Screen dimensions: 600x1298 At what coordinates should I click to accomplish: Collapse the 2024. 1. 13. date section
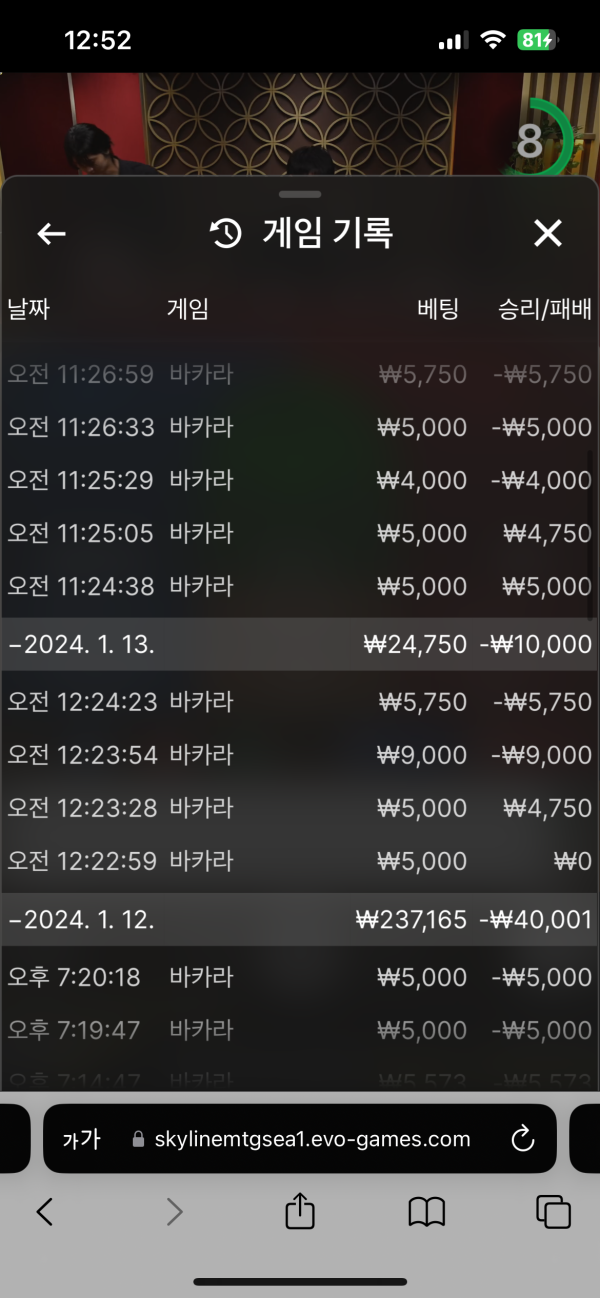coord(82,645)
